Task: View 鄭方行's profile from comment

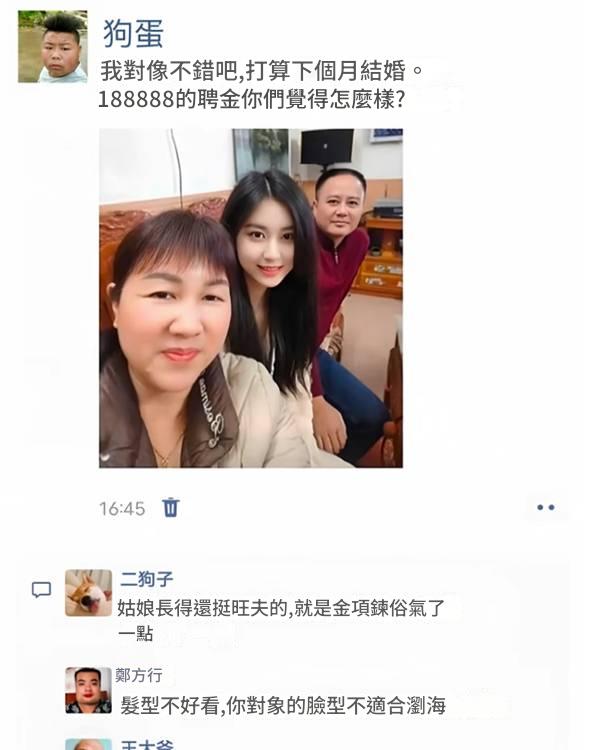Action: (88, 689)
